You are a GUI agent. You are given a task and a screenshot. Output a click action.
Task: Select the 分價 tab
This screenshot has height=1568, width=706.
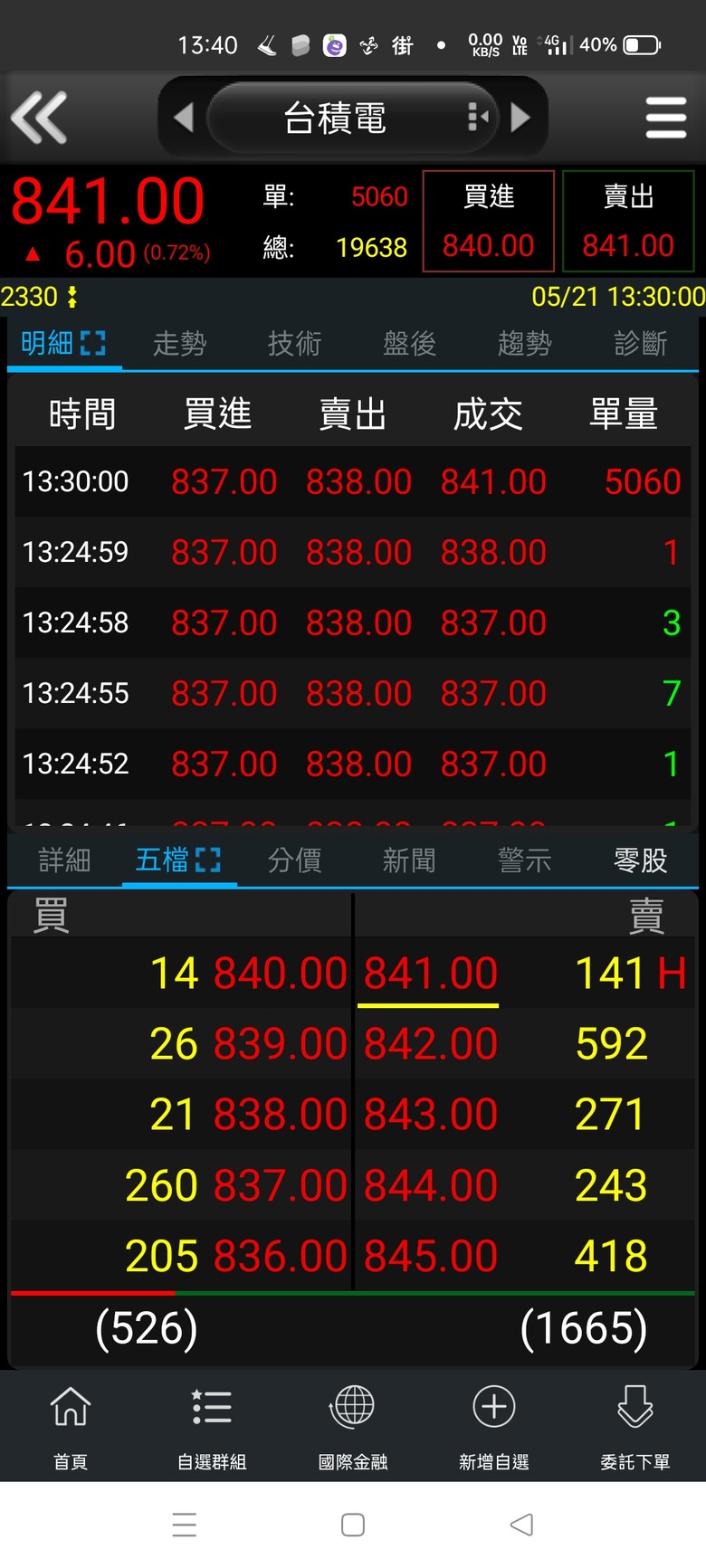(294, 860)
